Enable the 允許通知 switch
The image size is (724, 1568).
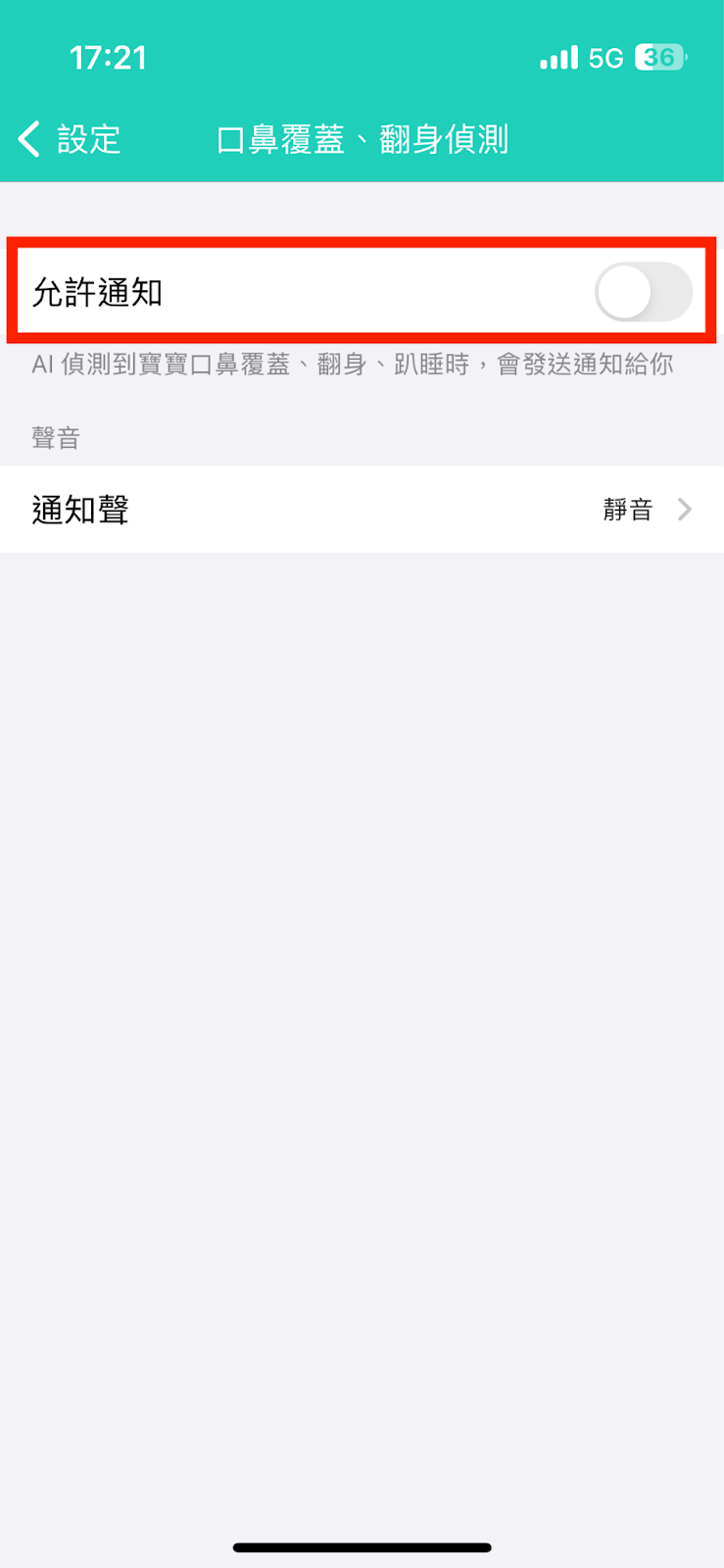coord(643,292)
